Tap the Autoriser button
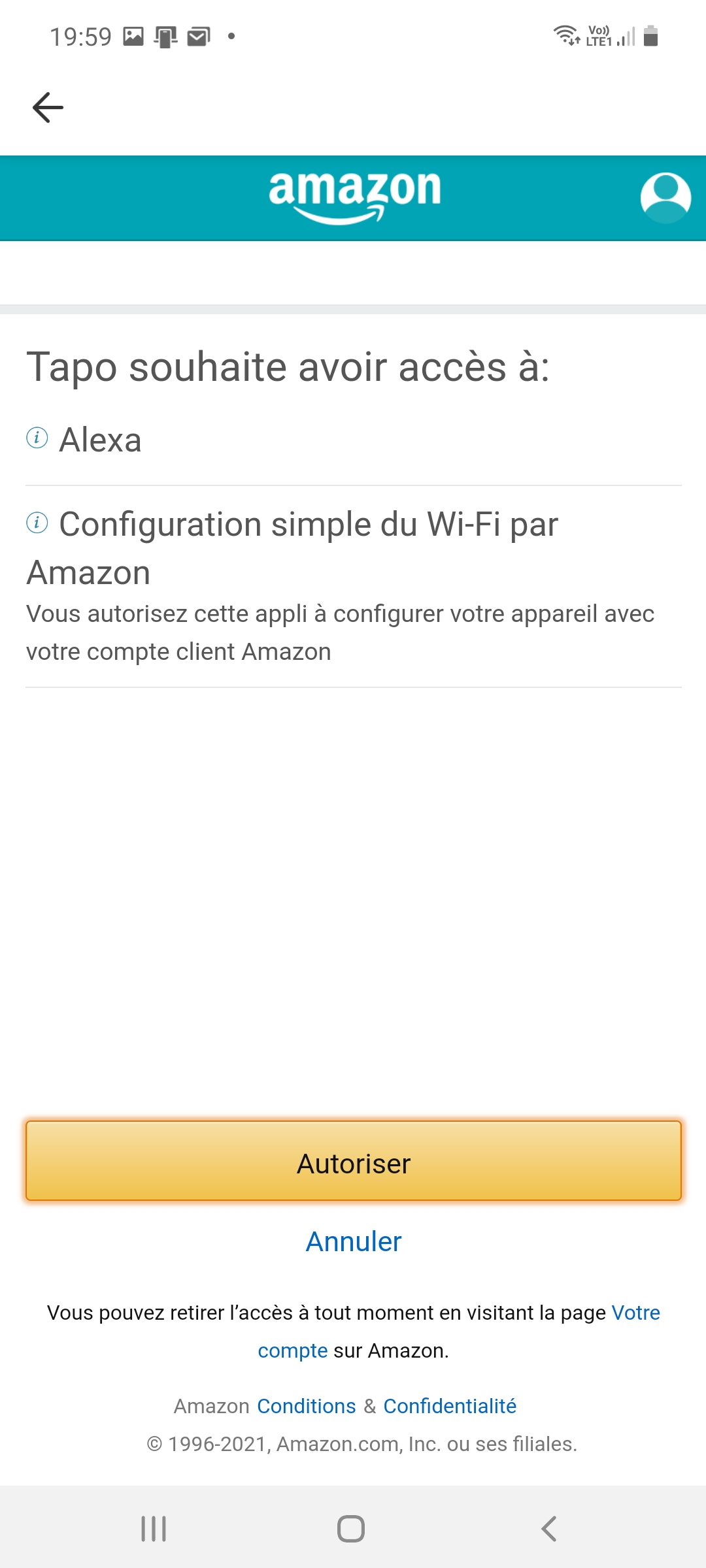This screenshot has height=1568, width=706. pyautogui.click(x=354, y=1161)
